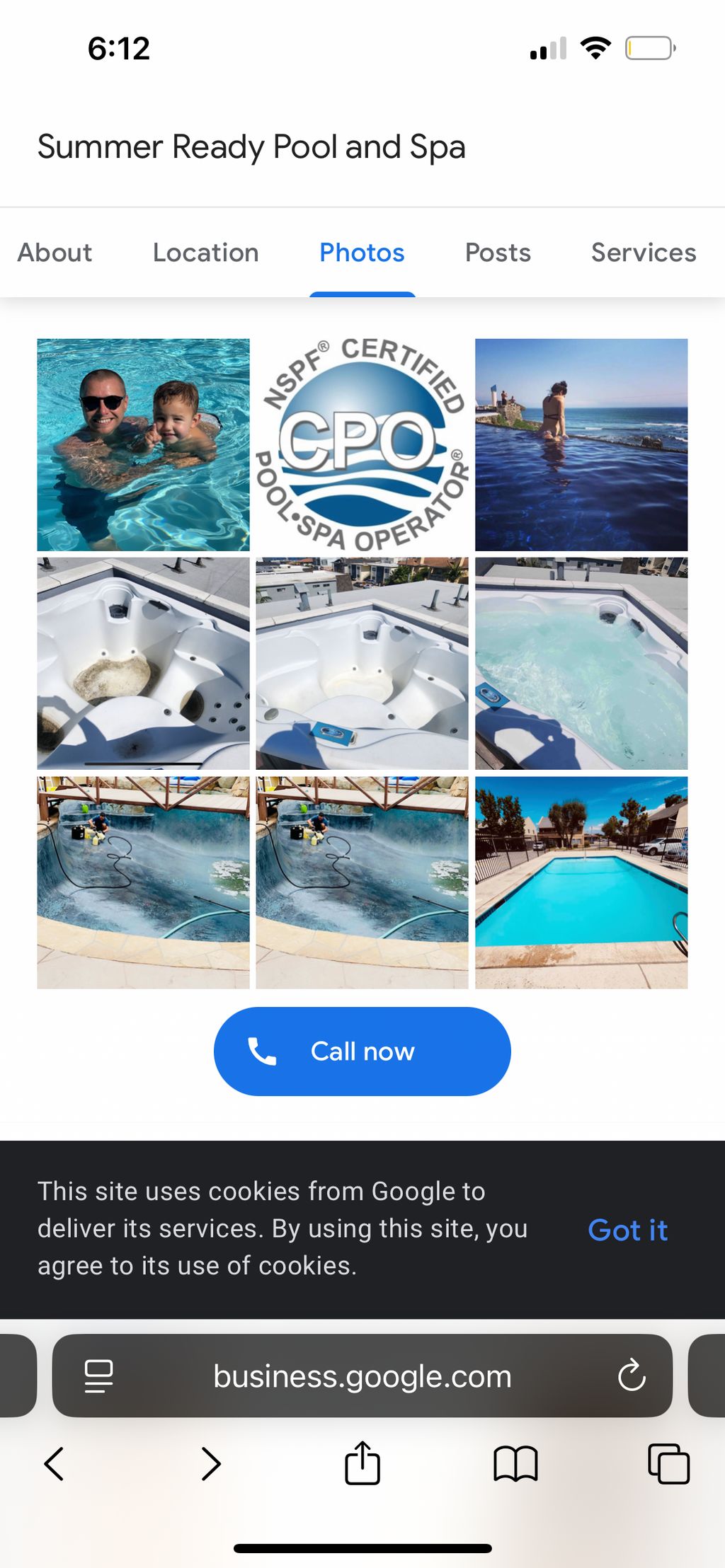725x1568 pixels.
Task: Open Safari bookmarks
Action: [x=515, y=1463]
